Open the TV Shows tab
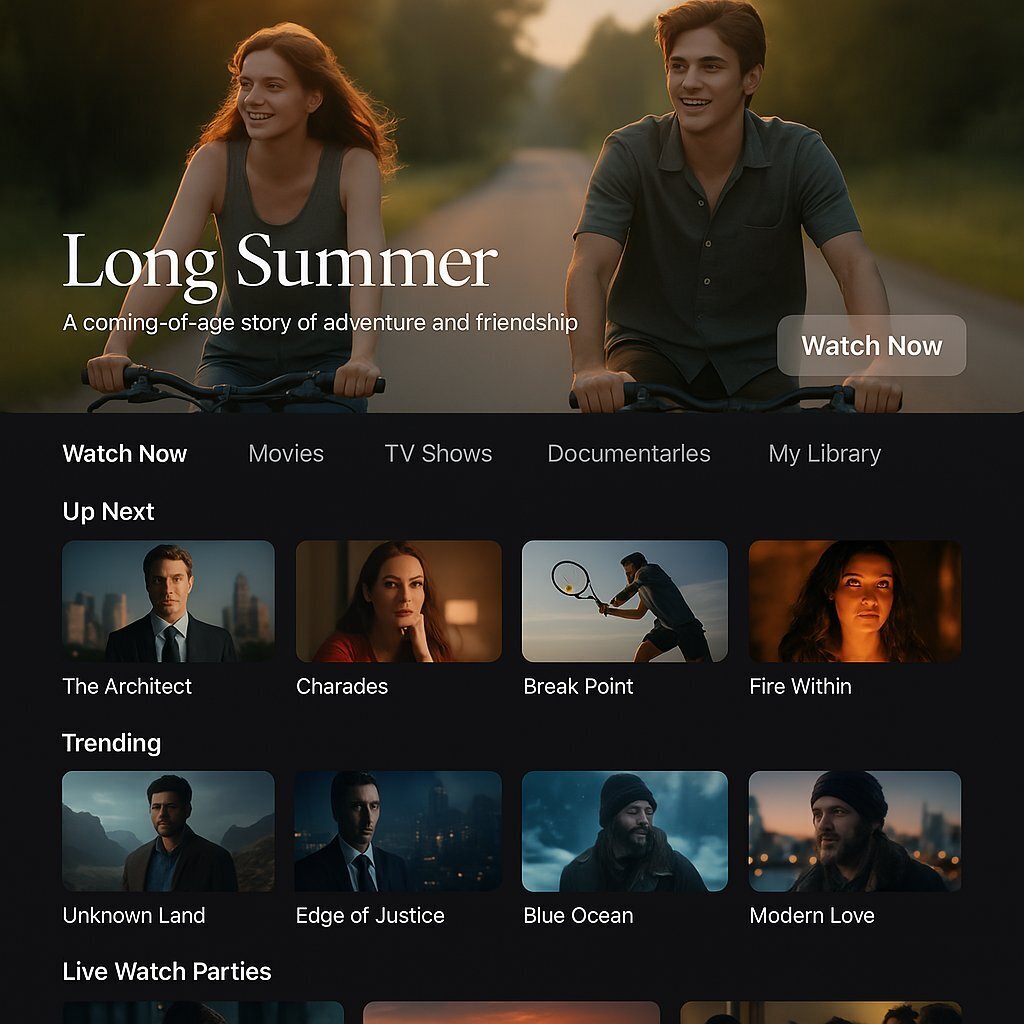Screen dimensions: 1024x1024 [x=438, y=453]
